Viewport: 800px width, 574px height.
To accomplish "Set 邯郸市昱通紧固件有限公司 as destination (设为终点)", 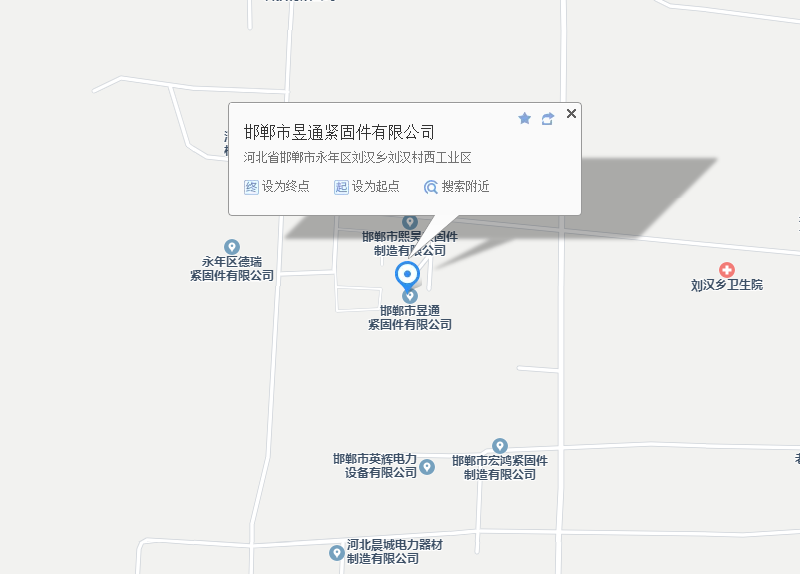I will (x=277, y=187).
